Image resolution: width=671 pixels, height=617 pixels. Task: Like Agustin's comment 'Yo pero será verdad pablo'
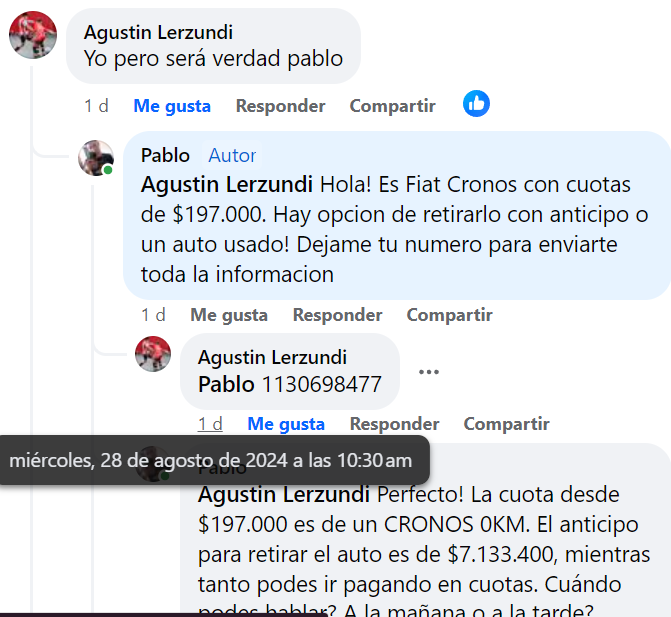tap(172, 105)
